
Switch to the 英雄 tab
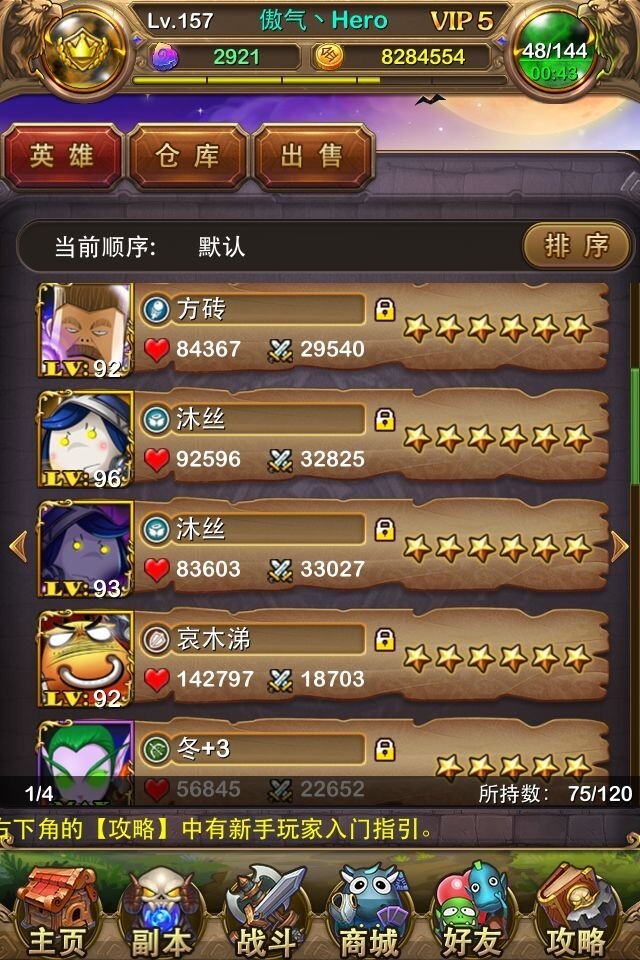62,156
